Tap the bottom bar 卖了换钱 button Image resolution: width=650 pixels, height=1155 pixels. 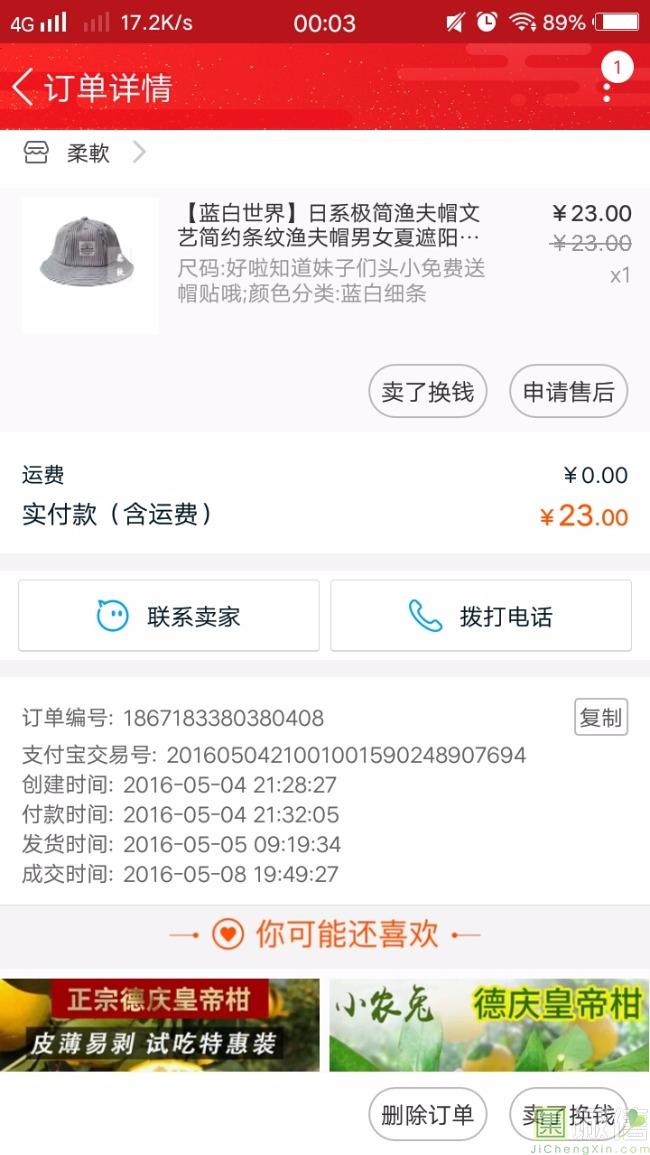click(568, 1115)
